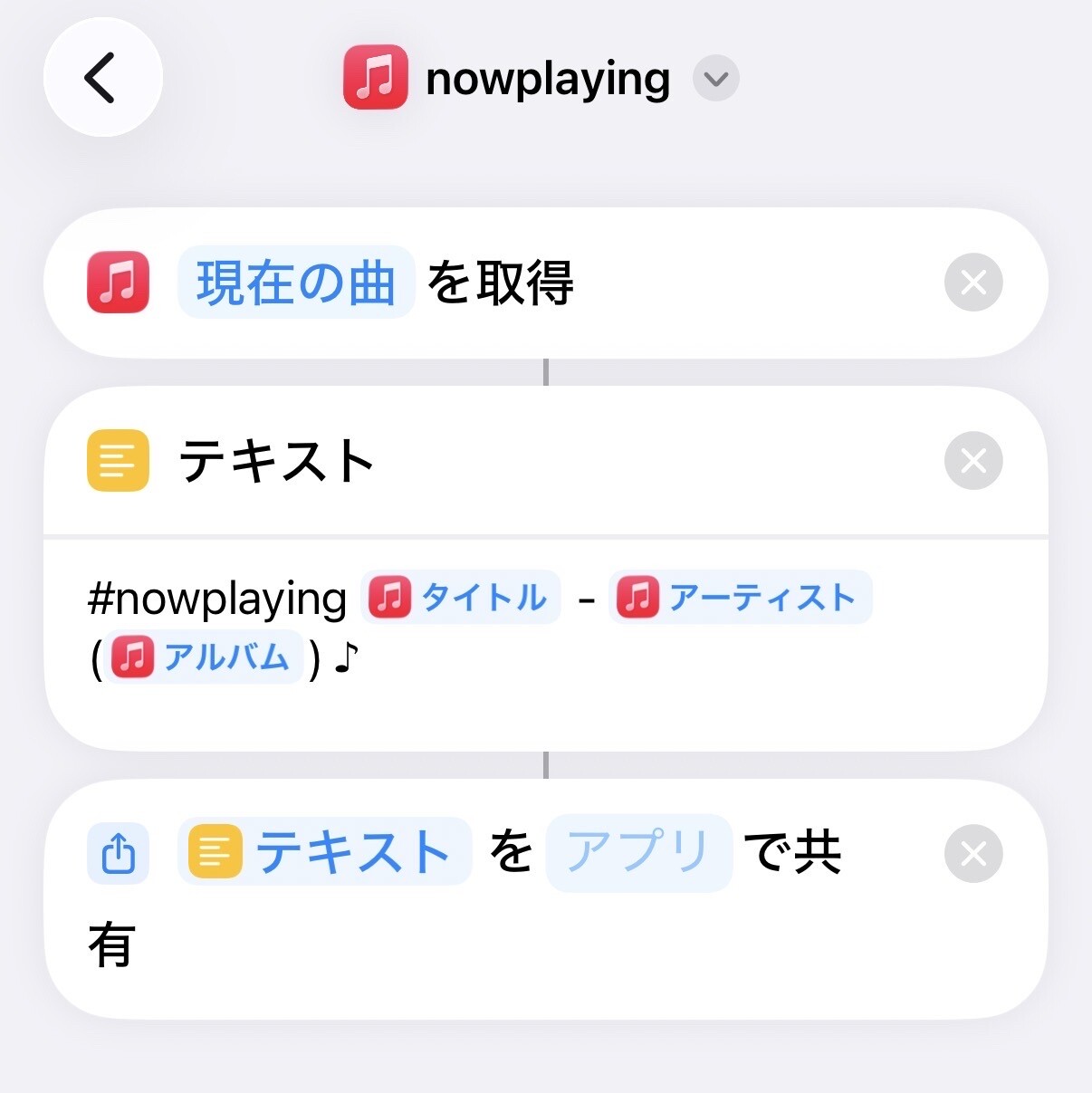Image resolution: width=1092 pixels, height=1093 pixels.
Task: Delete the テキスト action
Action: (973, 461)
